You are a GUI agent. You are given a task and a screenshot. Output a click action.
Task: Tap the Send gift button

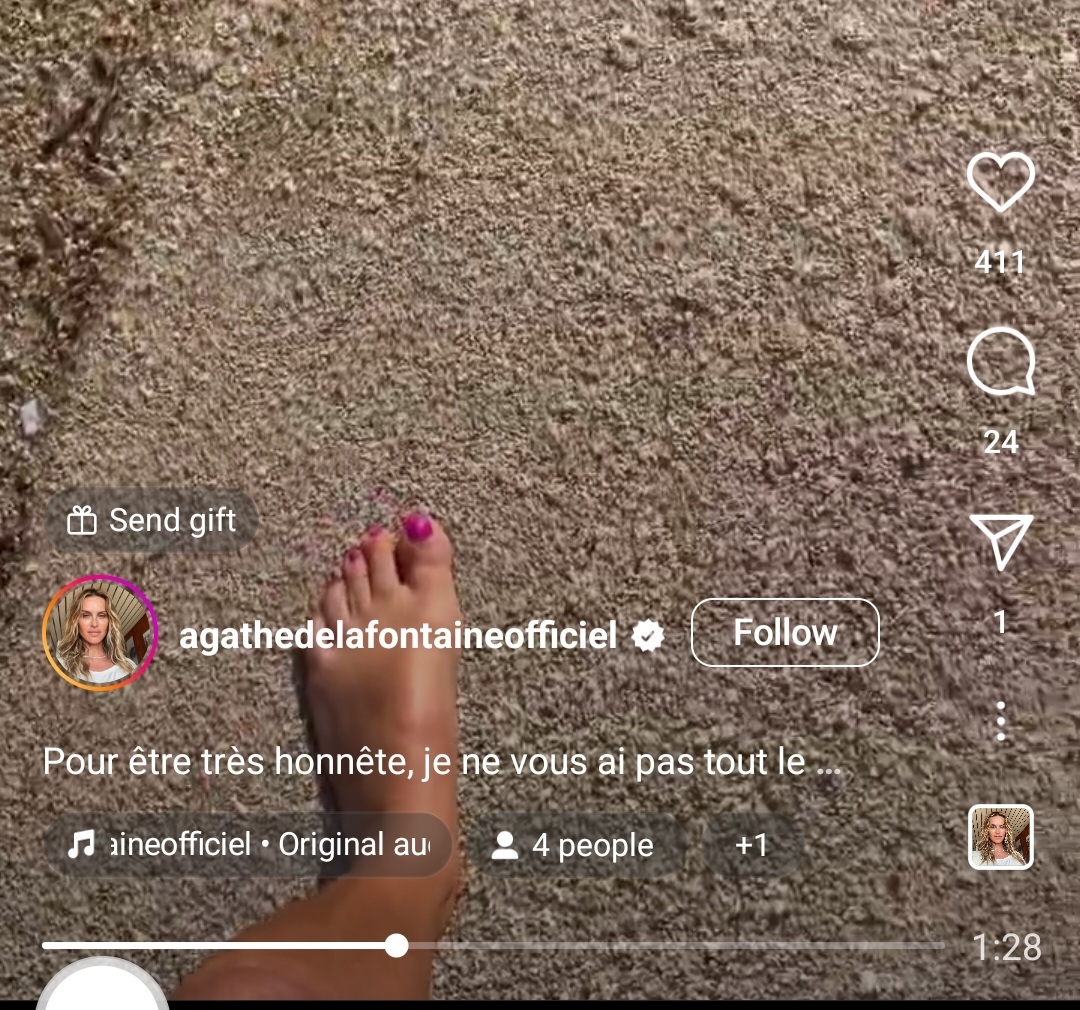point(152,520)
